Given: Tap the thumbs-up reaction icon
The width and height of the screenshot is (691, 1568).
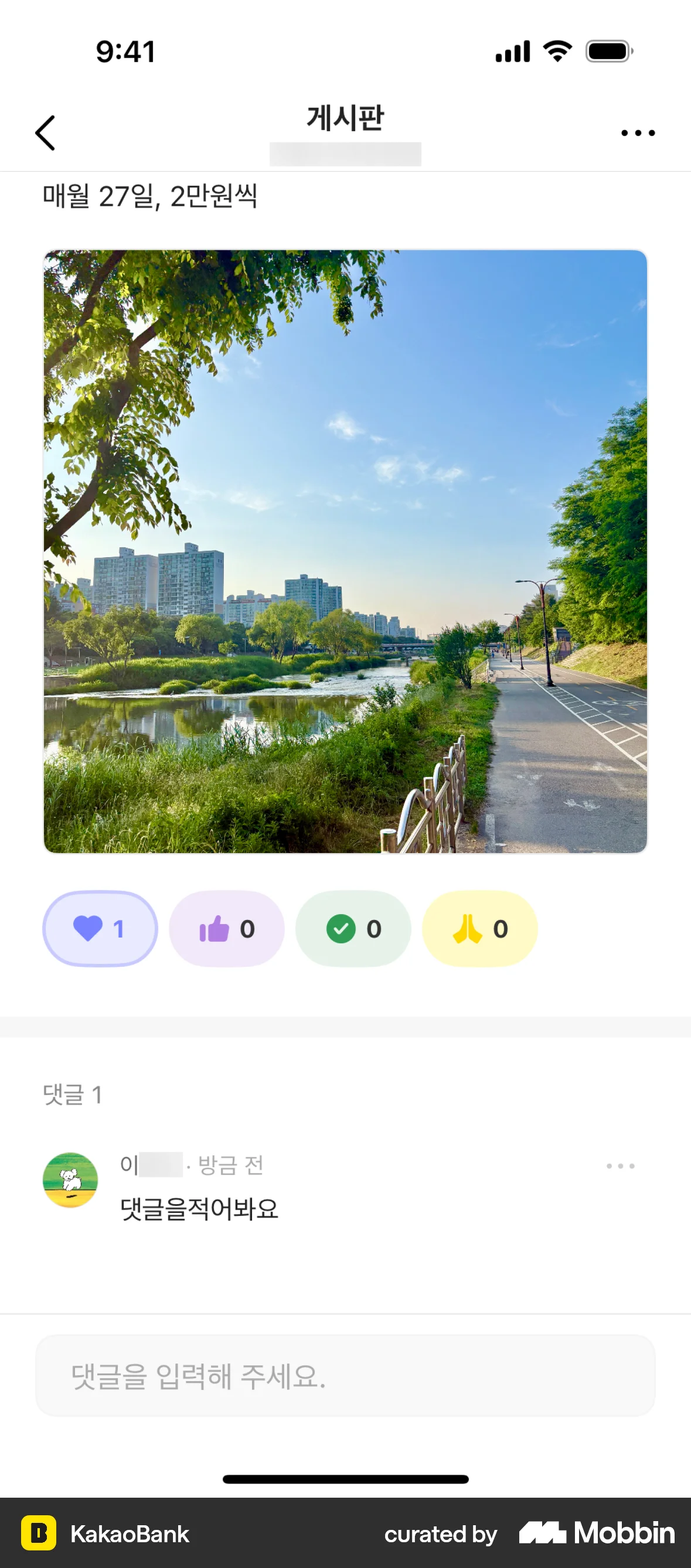Looking at the screenshot, I should point(215,928).
